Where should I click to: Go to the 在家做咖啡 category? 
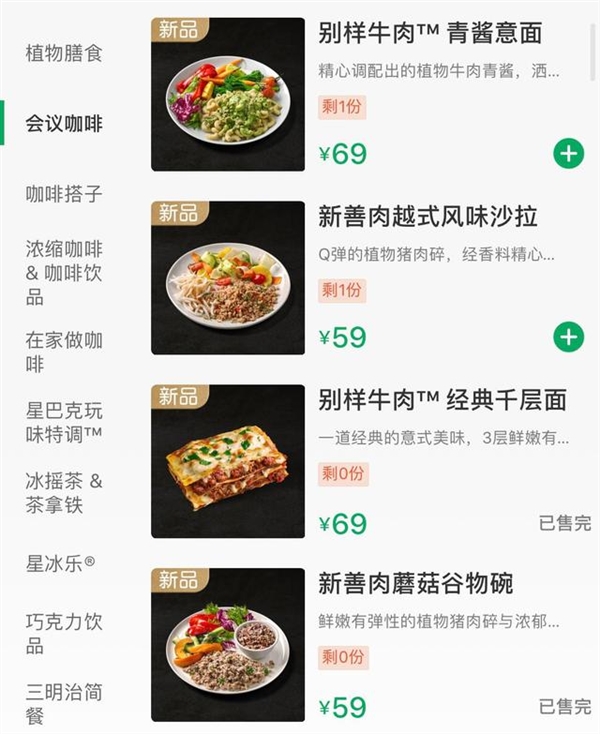(x=64, y=352)
